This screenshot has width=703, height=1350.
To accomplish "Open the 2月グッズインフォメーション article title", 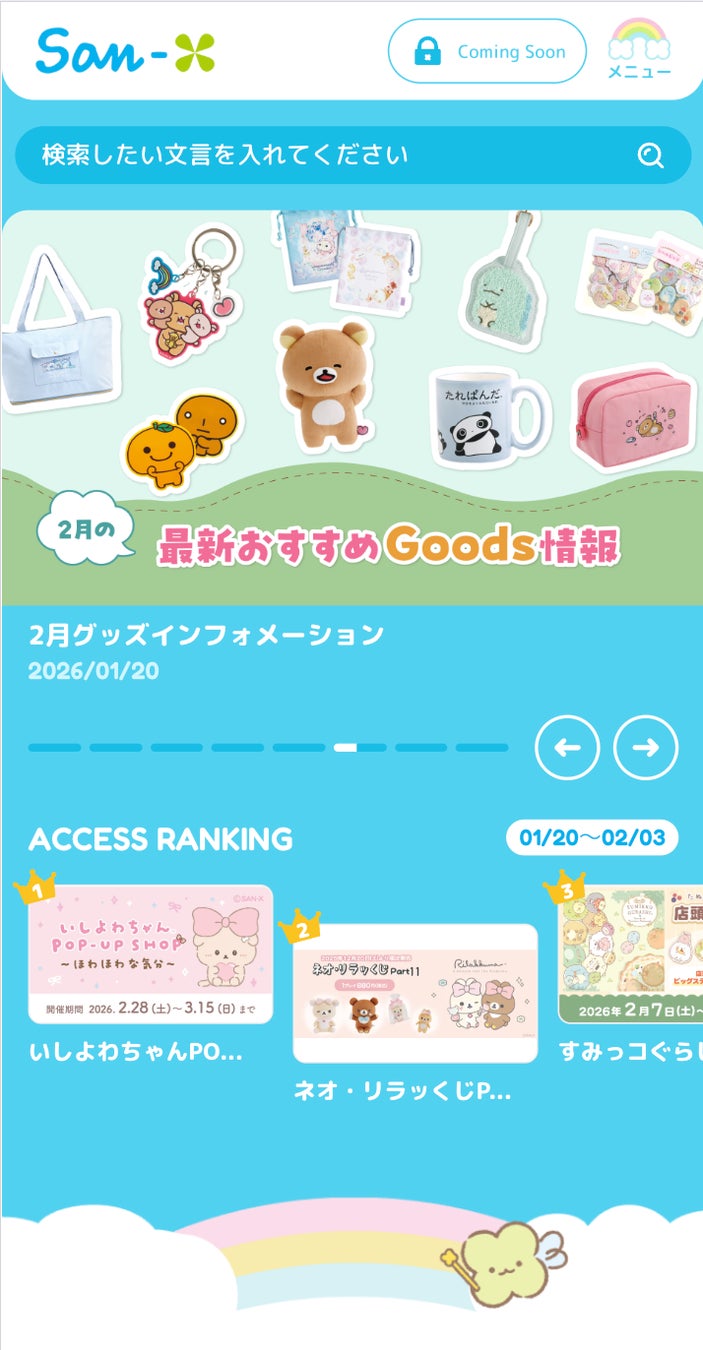I will [x=206, y=634].
